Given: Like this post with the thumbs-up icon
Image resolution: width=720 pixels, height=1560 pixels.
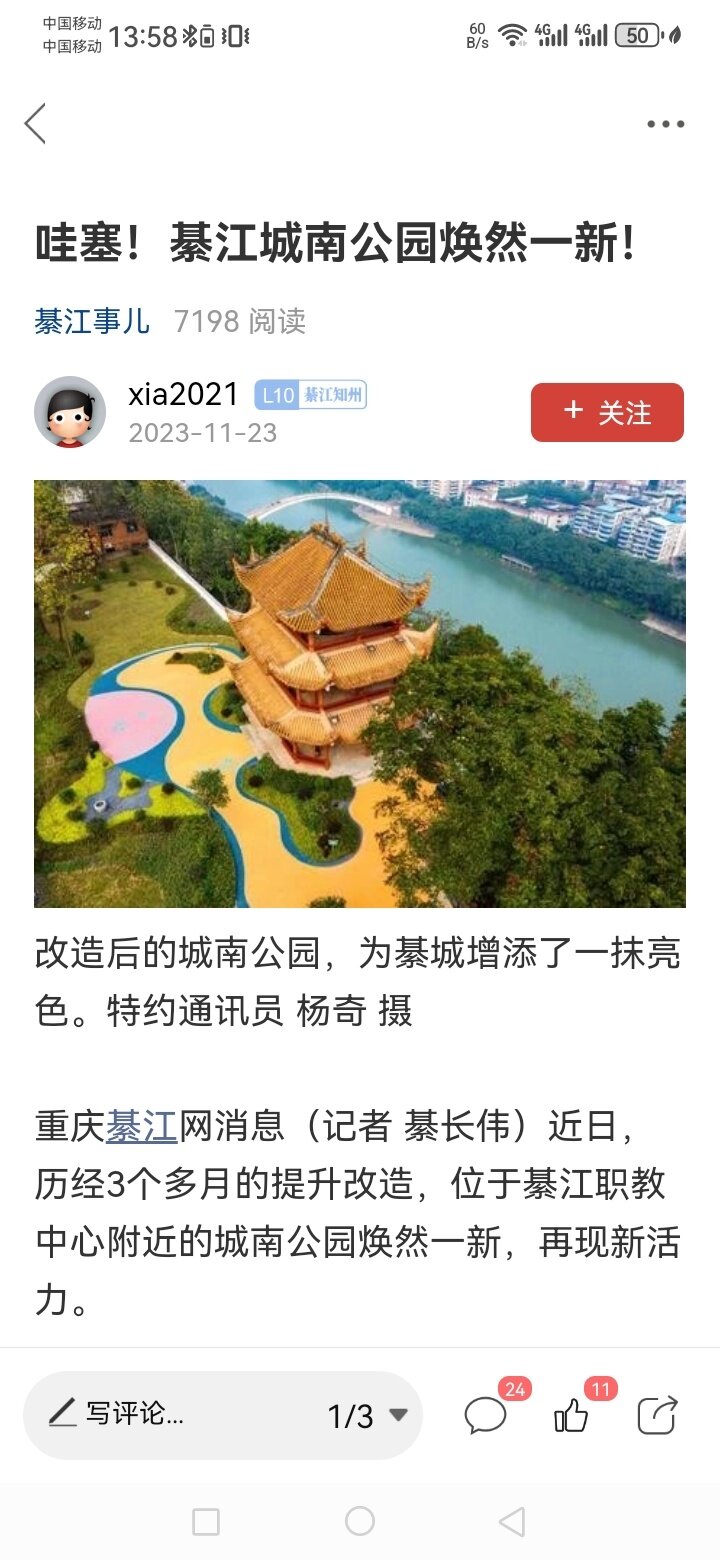Looking at the screenshot, I should coord(572,1415).
